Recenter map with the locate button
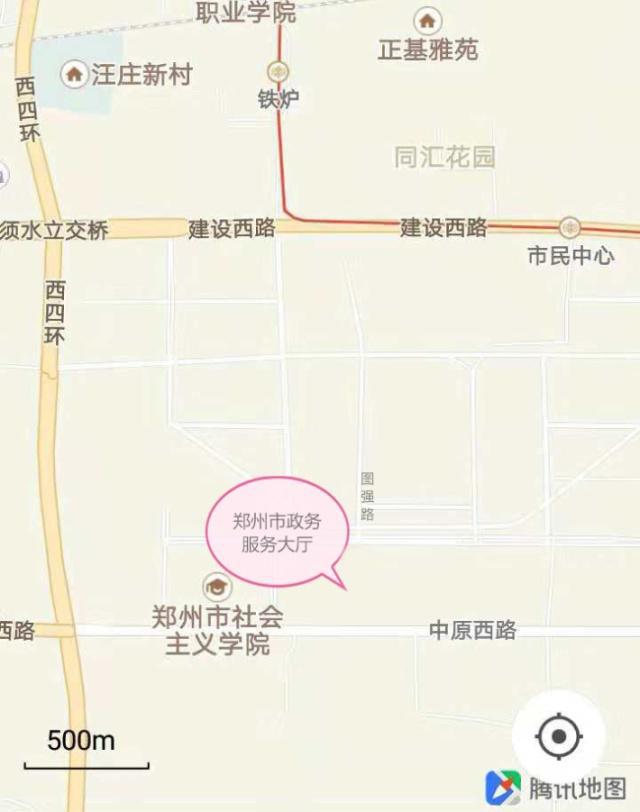The height and width of the screenshot is (812, 640). point(558,738)
